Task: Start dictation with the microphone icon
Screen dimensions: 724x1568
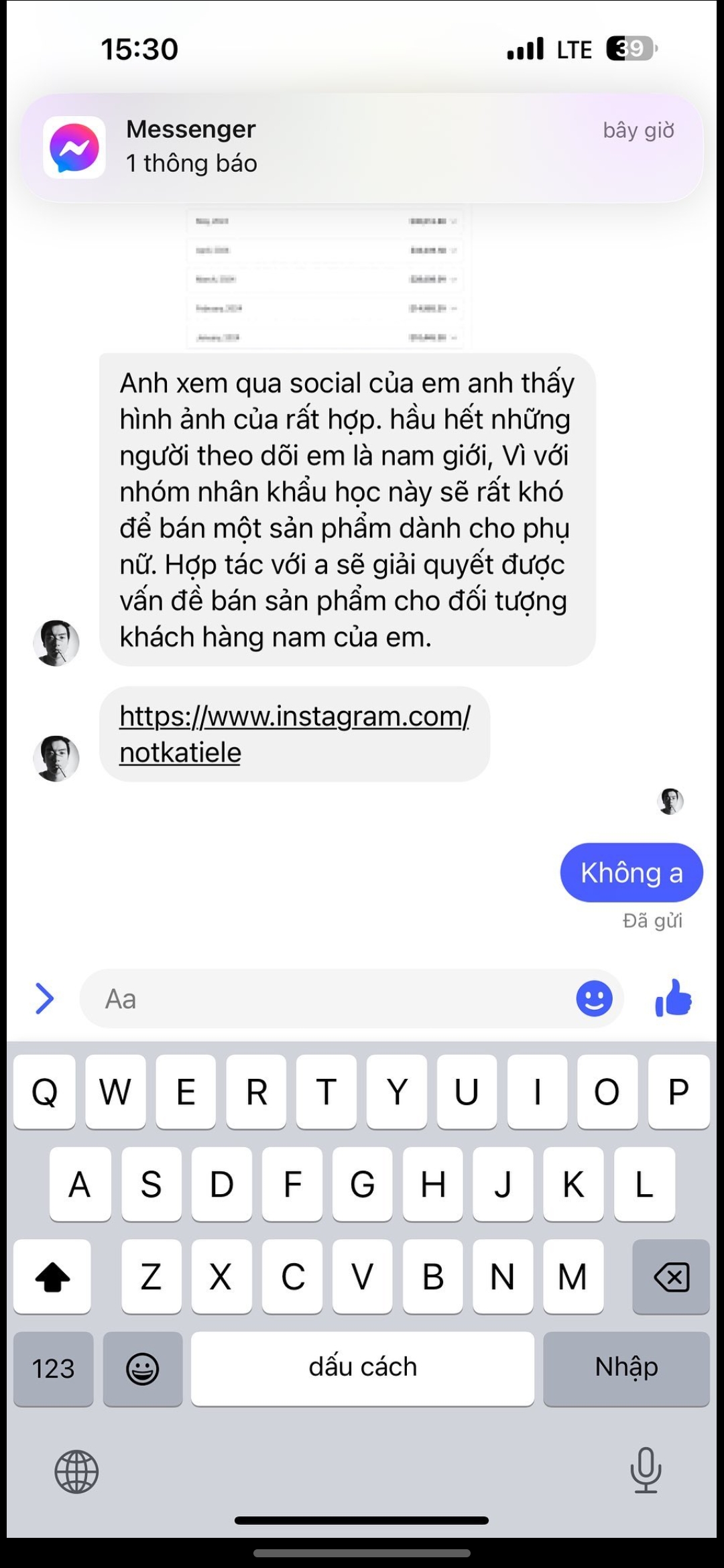Action: (x=646, y=1470)
